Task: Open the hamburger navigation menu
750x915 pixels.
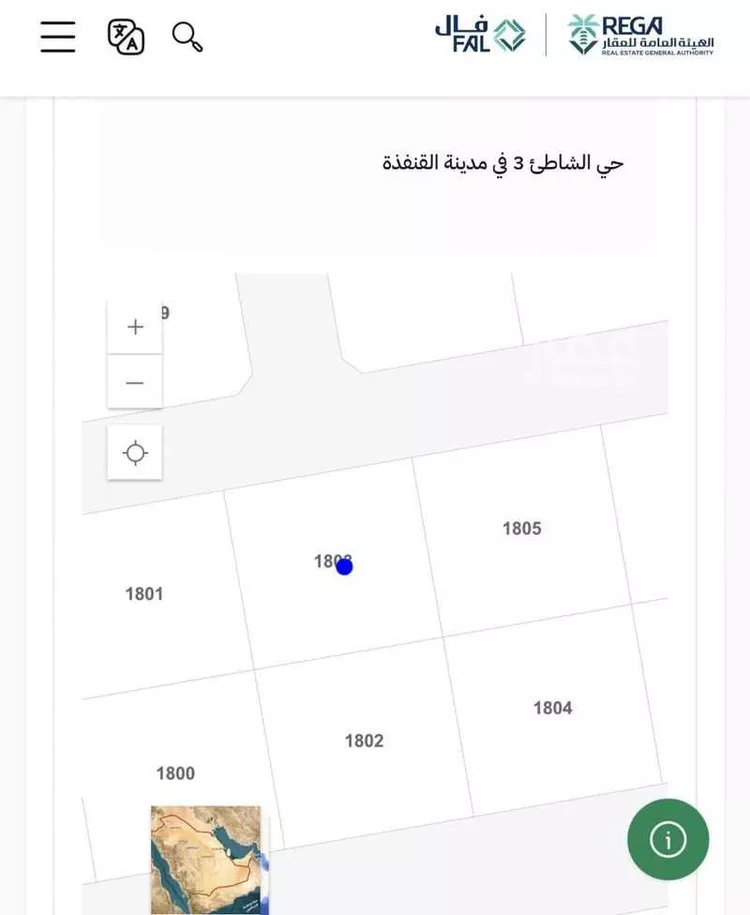Action: click(57, 37)
